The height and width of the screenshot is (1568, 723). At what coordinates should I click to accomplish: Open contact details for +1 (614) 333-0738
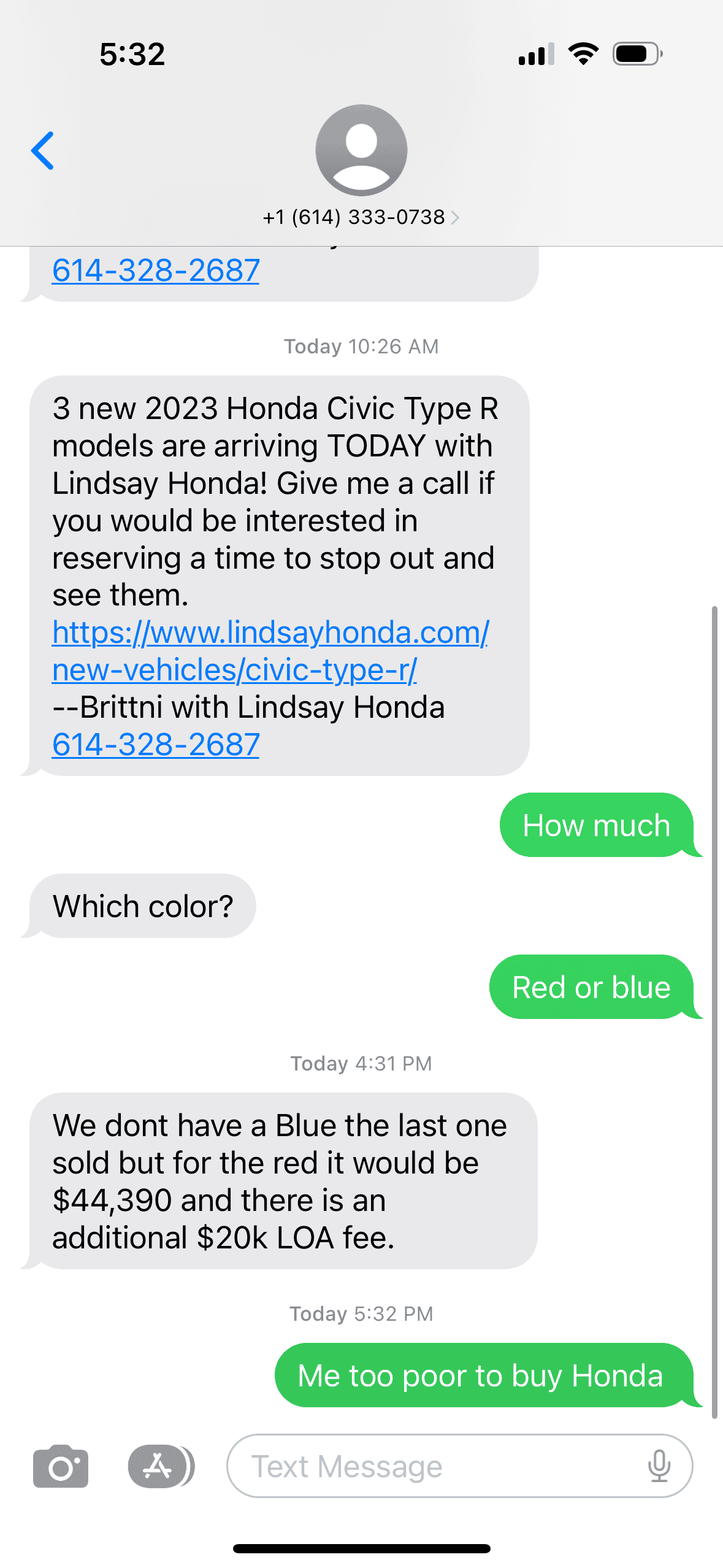(x=361, y=217)
